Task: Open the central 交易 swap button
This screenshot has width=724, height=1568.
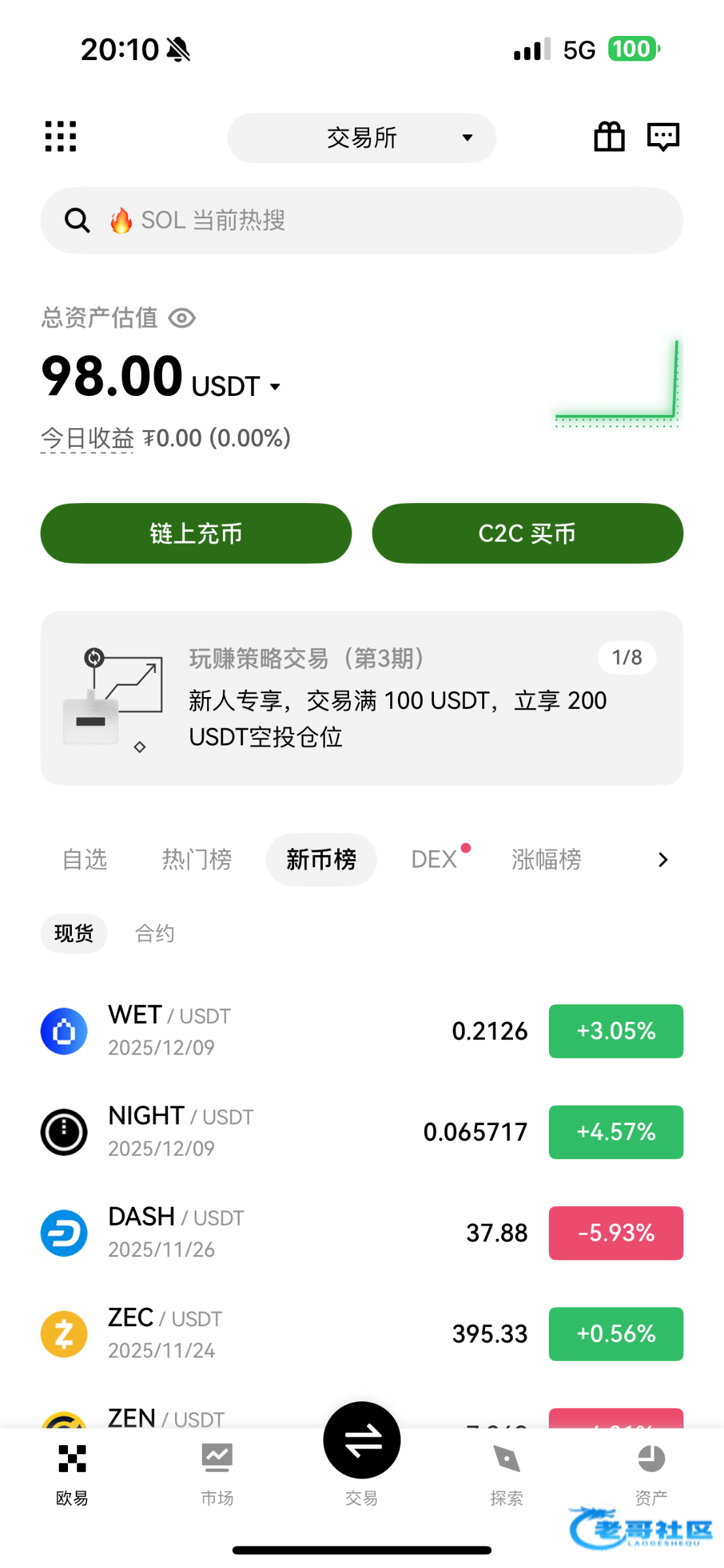Action: [x=361, y=1441]
